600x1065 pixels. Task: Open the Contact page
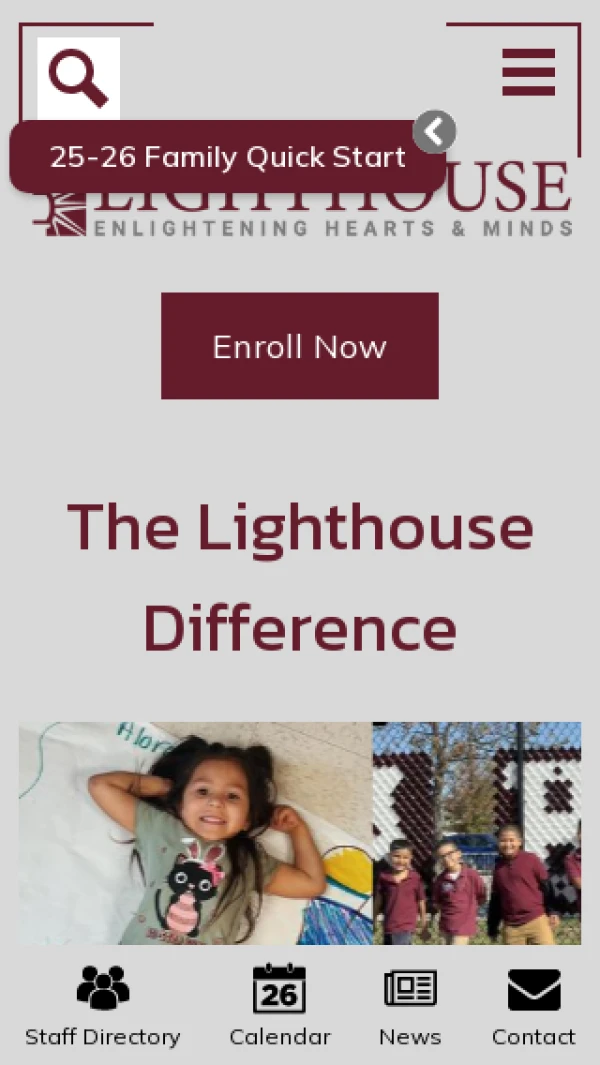tap(533, 1006)
